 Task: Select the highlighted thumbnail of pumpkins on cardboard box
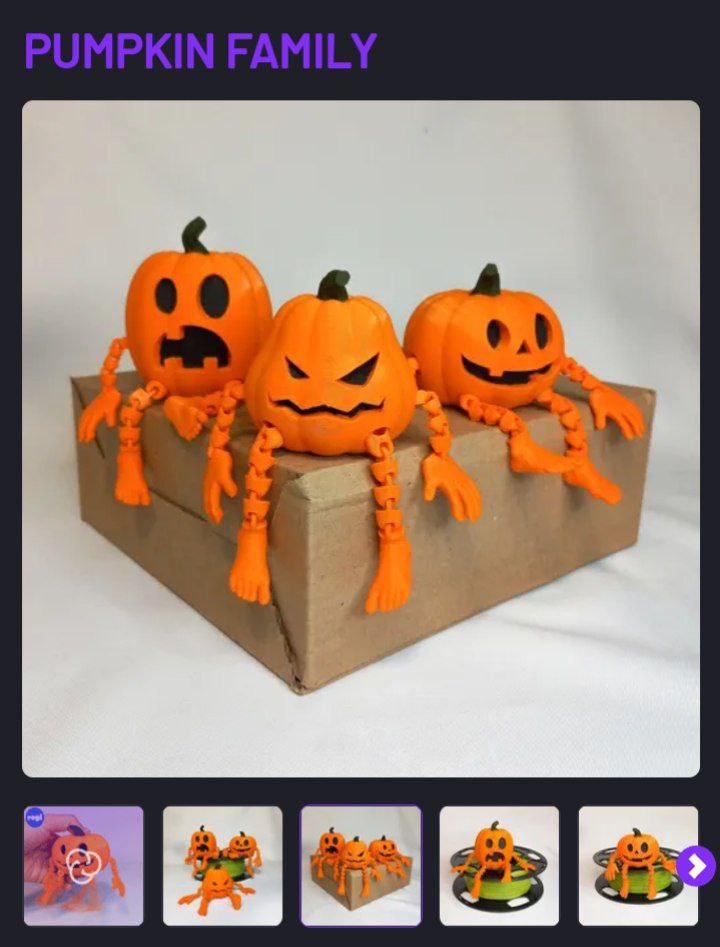pyautogui.click(x=361, y=865)
